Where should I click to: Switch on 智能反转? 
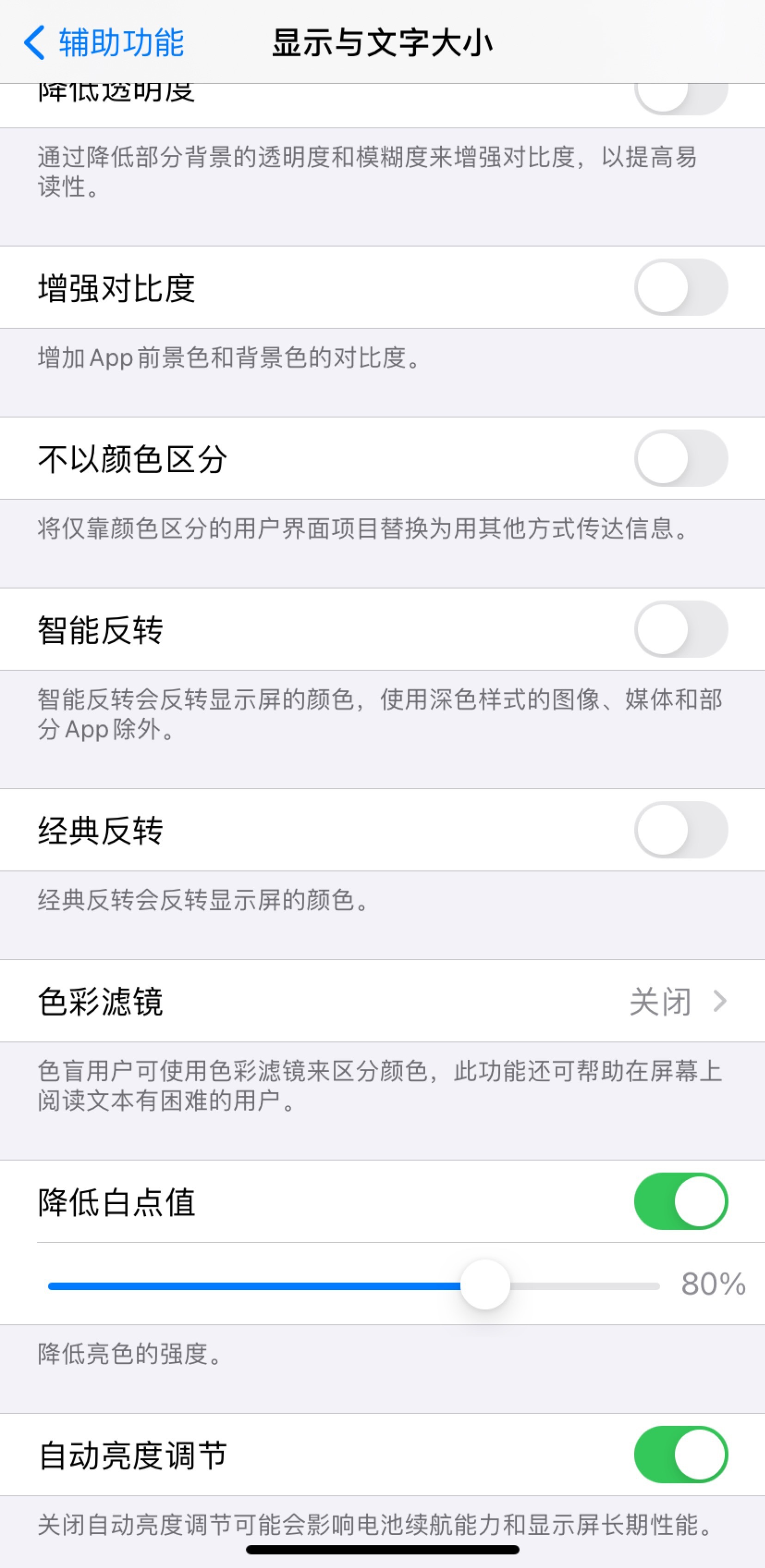pyautogui.click(x=681, y=629)
